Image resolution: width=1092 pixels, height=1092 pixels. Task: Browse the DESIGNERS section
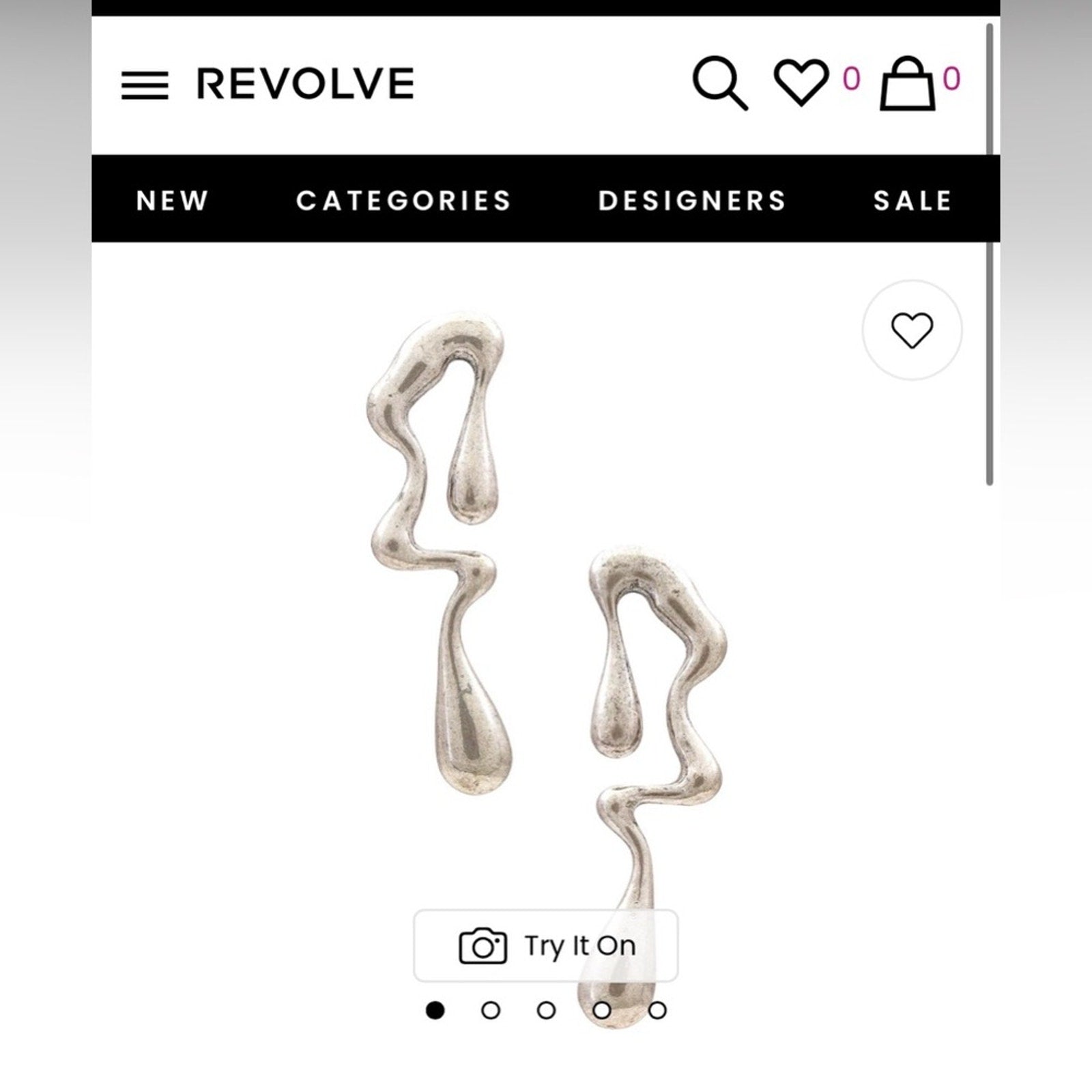point(692,201)
